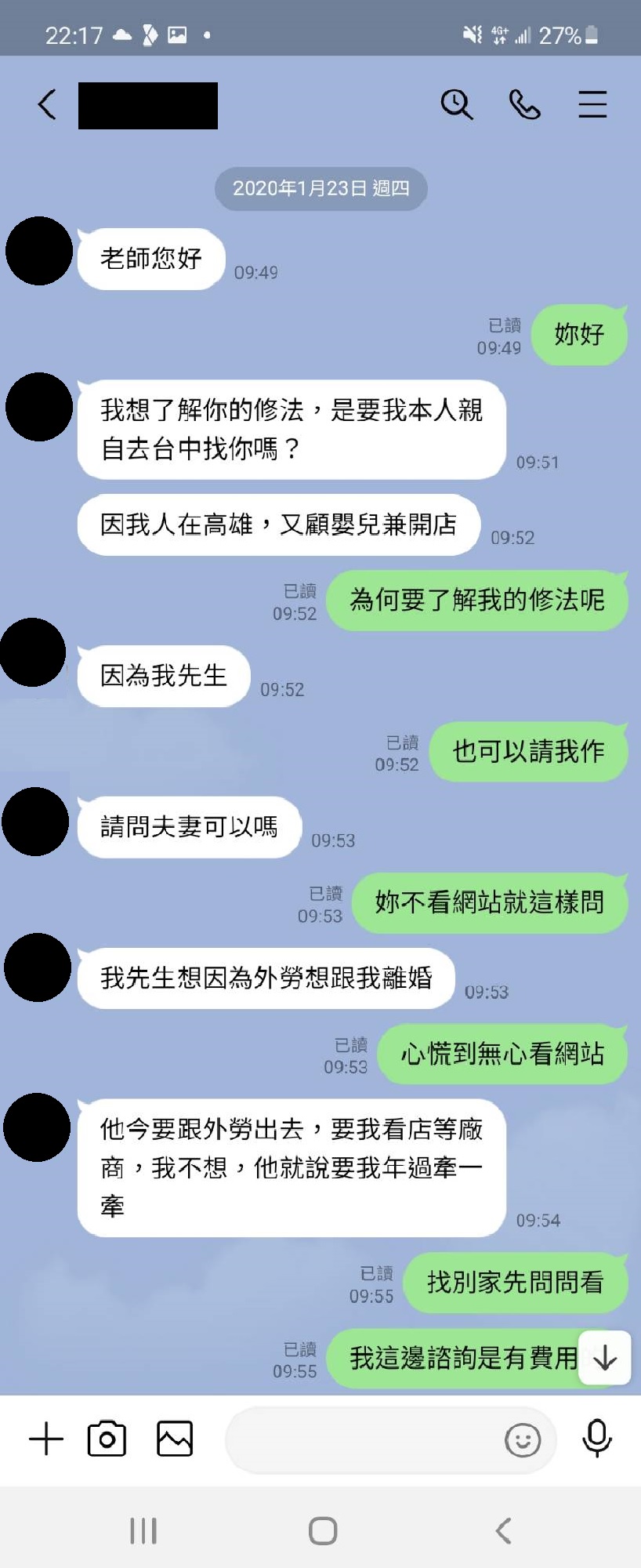Jump to the latest message

(605, 1358)
